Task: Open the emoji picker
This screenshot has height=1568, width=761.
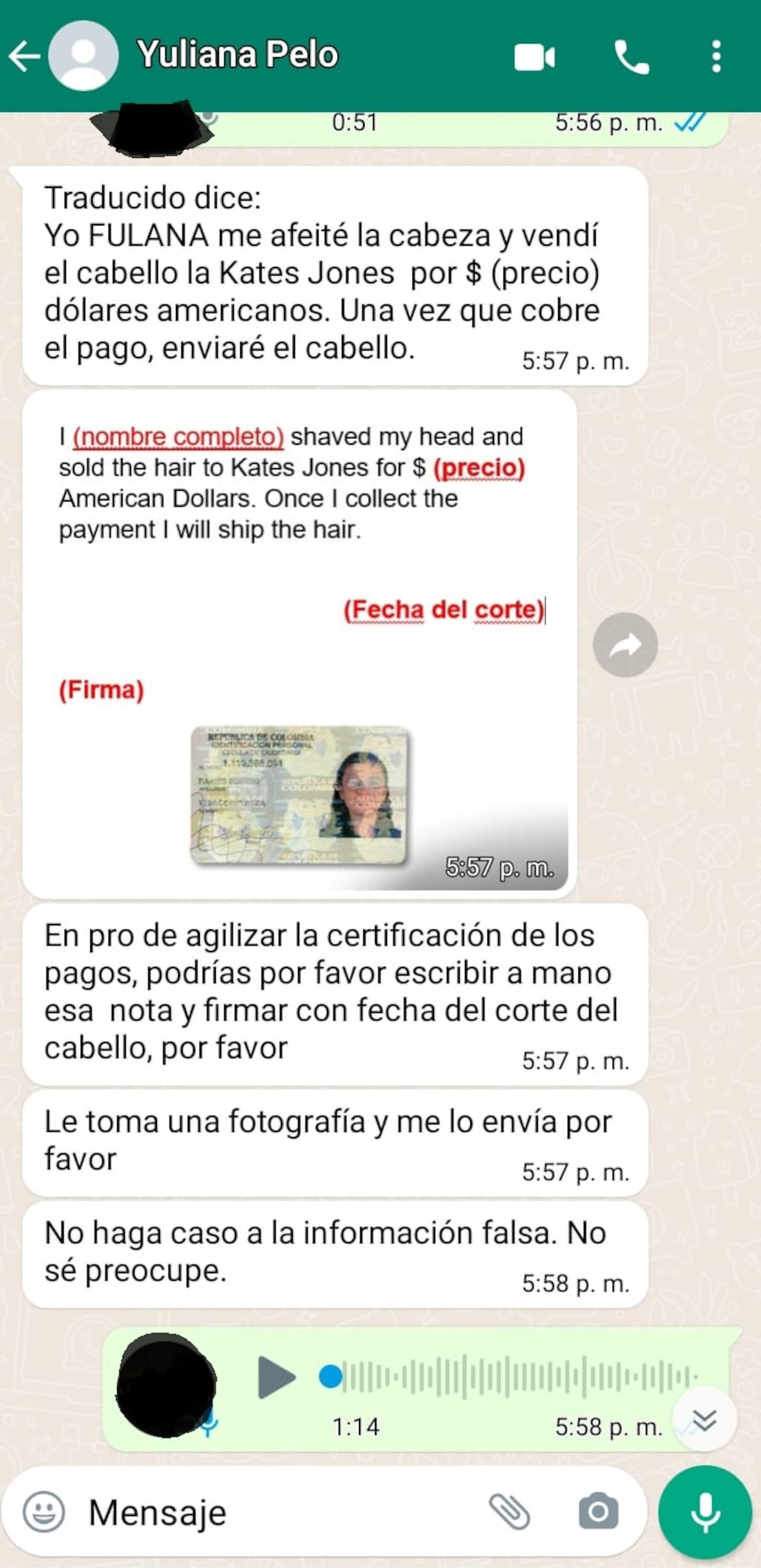Action: click(44, 1512)
